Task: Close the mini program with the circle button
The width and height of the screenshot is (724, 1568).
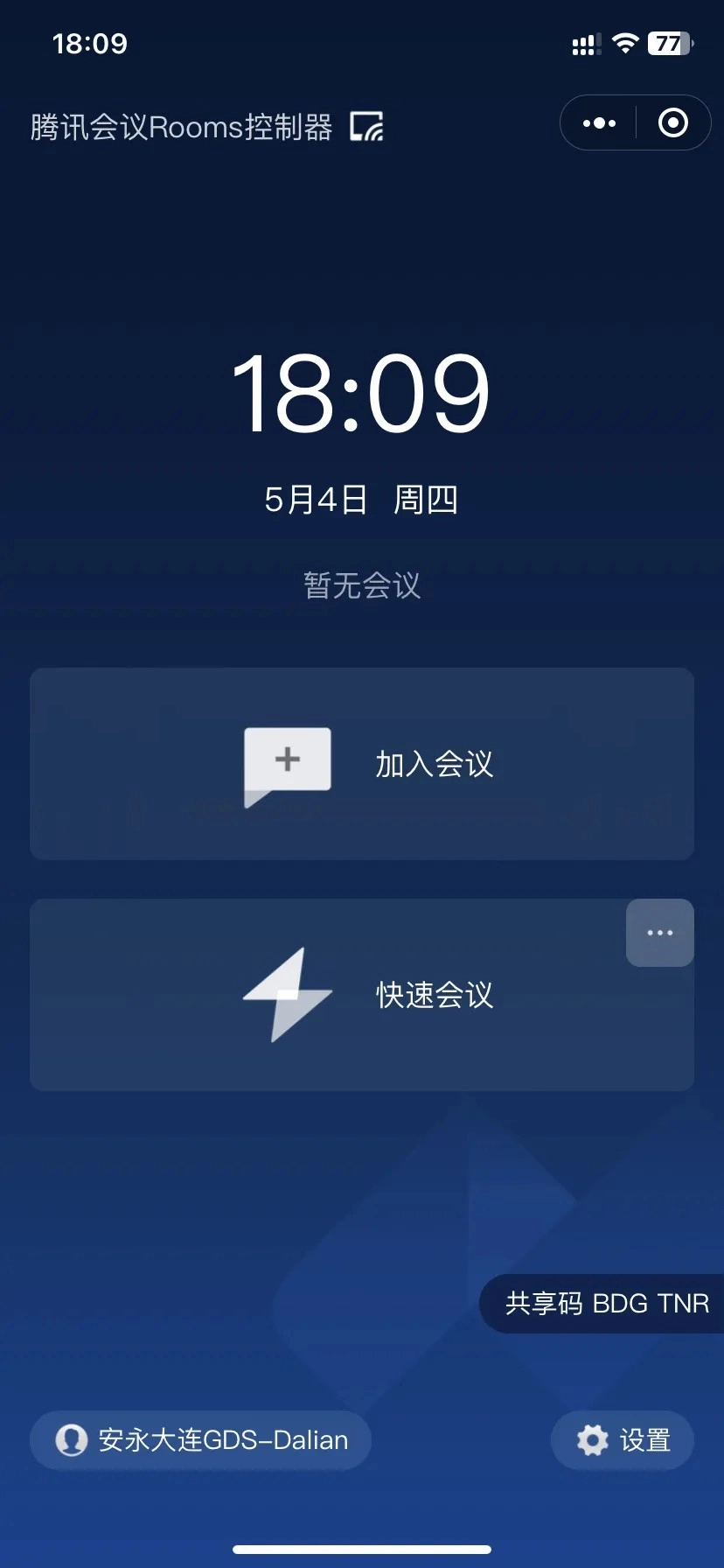Action: (x=672, y=123)
